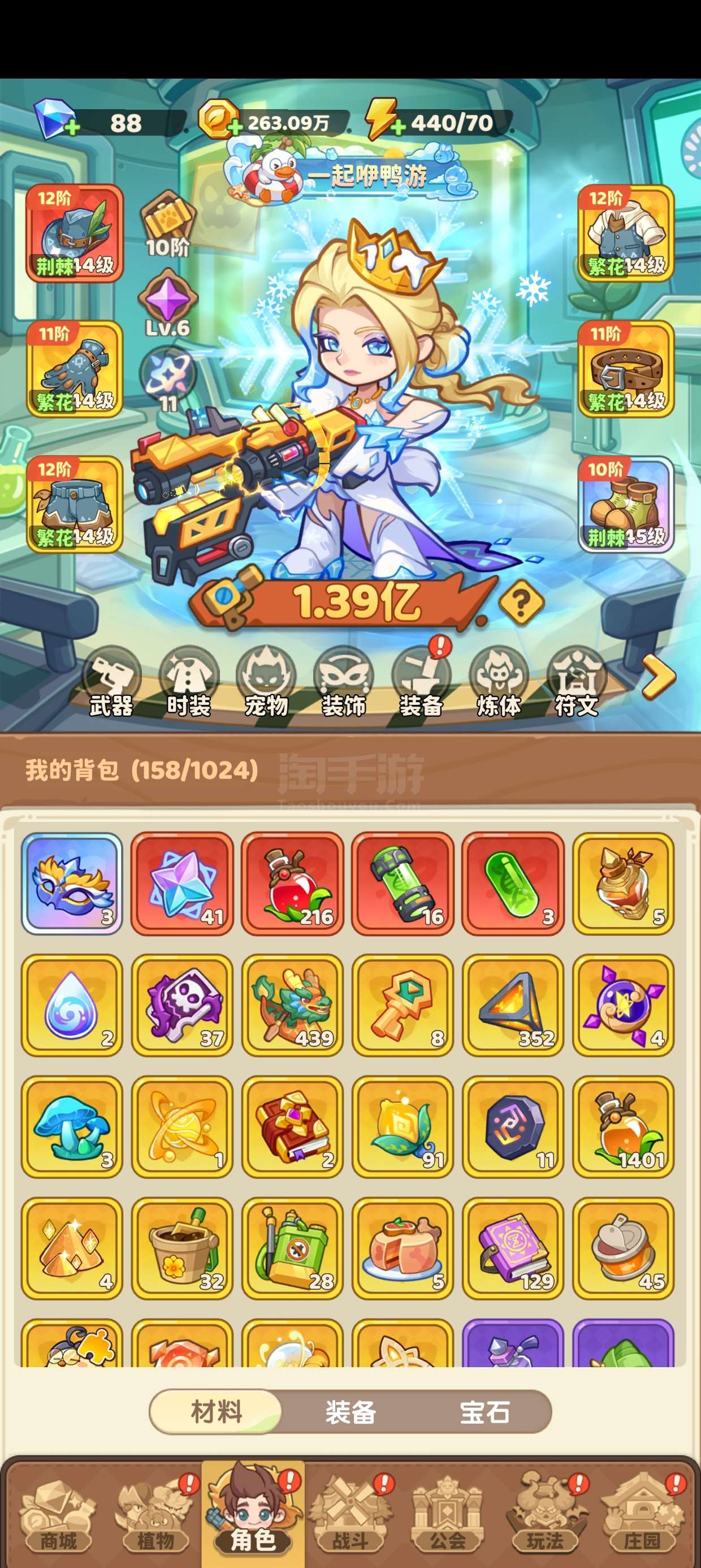Add more diamonds with the plus icon
Screen dimensions: 701x1568
(x=71, y=128)
